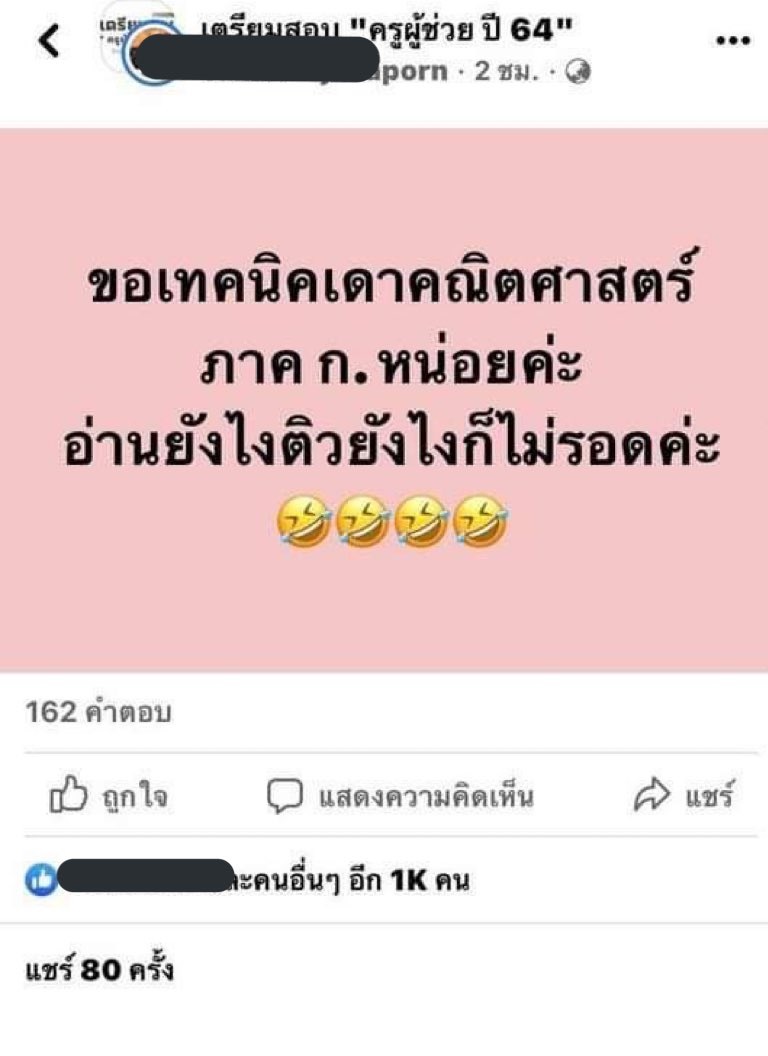Image resolution: width=768 pixels, height=1056 pixels.
Task: Go back with the top-left arrow
Action: 48,41
